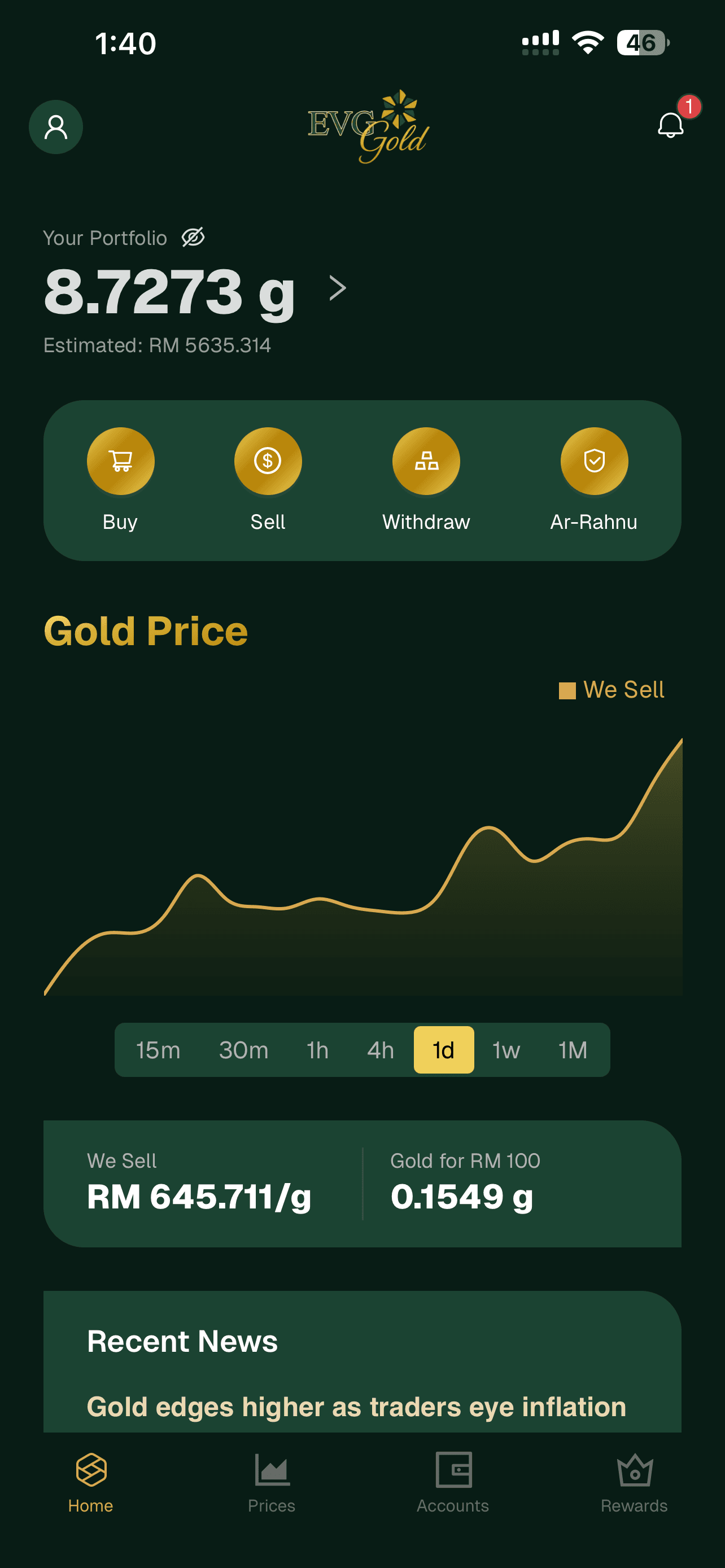Select the We Sell legend swatch
Image resolution: width=725 pixels, height=1568 pixels.
pos(568,691)
